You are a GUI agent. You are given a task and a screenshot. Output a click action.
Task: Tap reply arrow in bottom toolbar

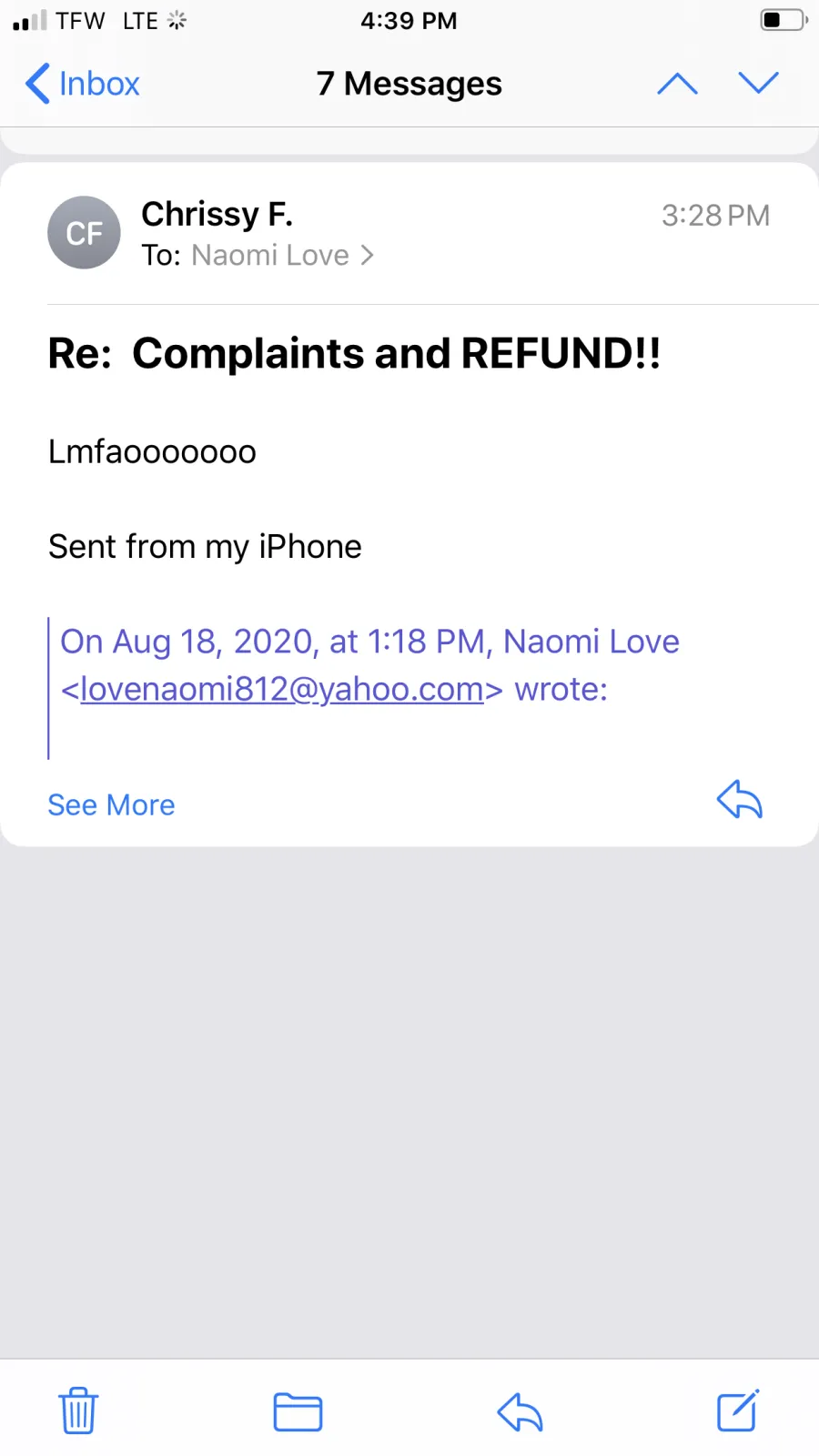pos(520,1411)
